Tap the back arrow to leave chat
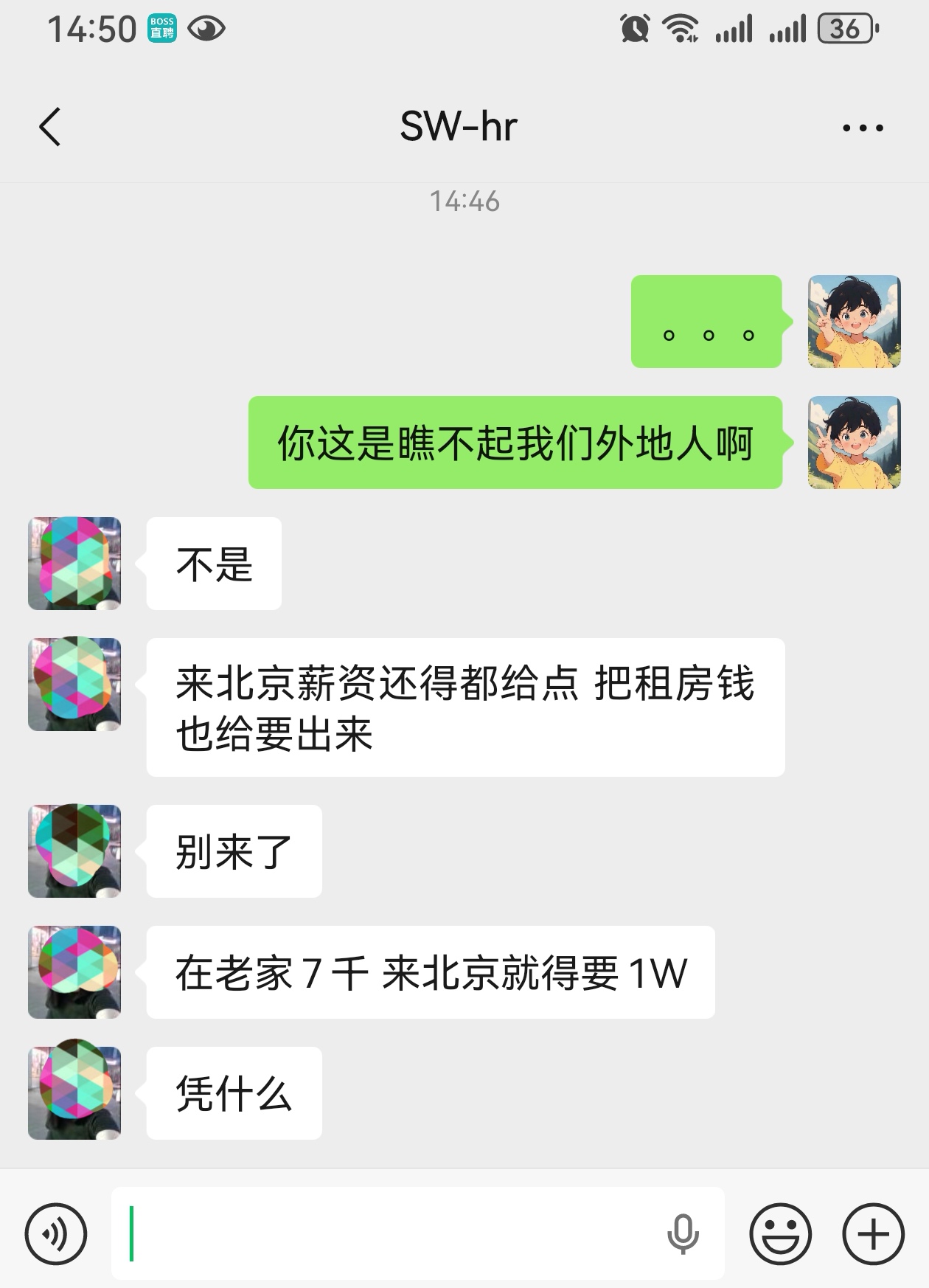Viewport: 929px width, 1288px height. (x=49, y=125)
